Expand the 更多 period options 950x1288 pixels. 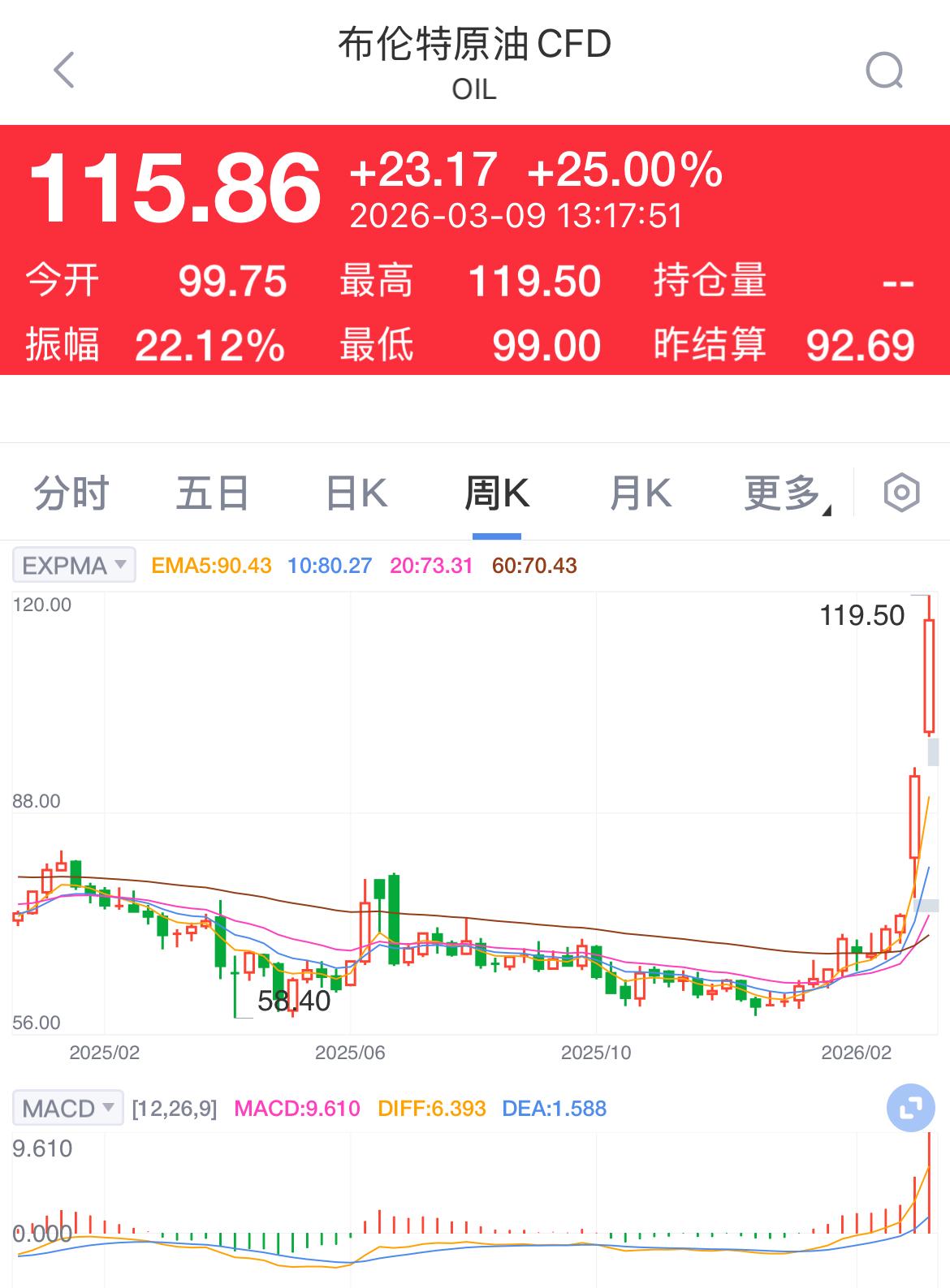pyautogui.click(x=781, y=493)
